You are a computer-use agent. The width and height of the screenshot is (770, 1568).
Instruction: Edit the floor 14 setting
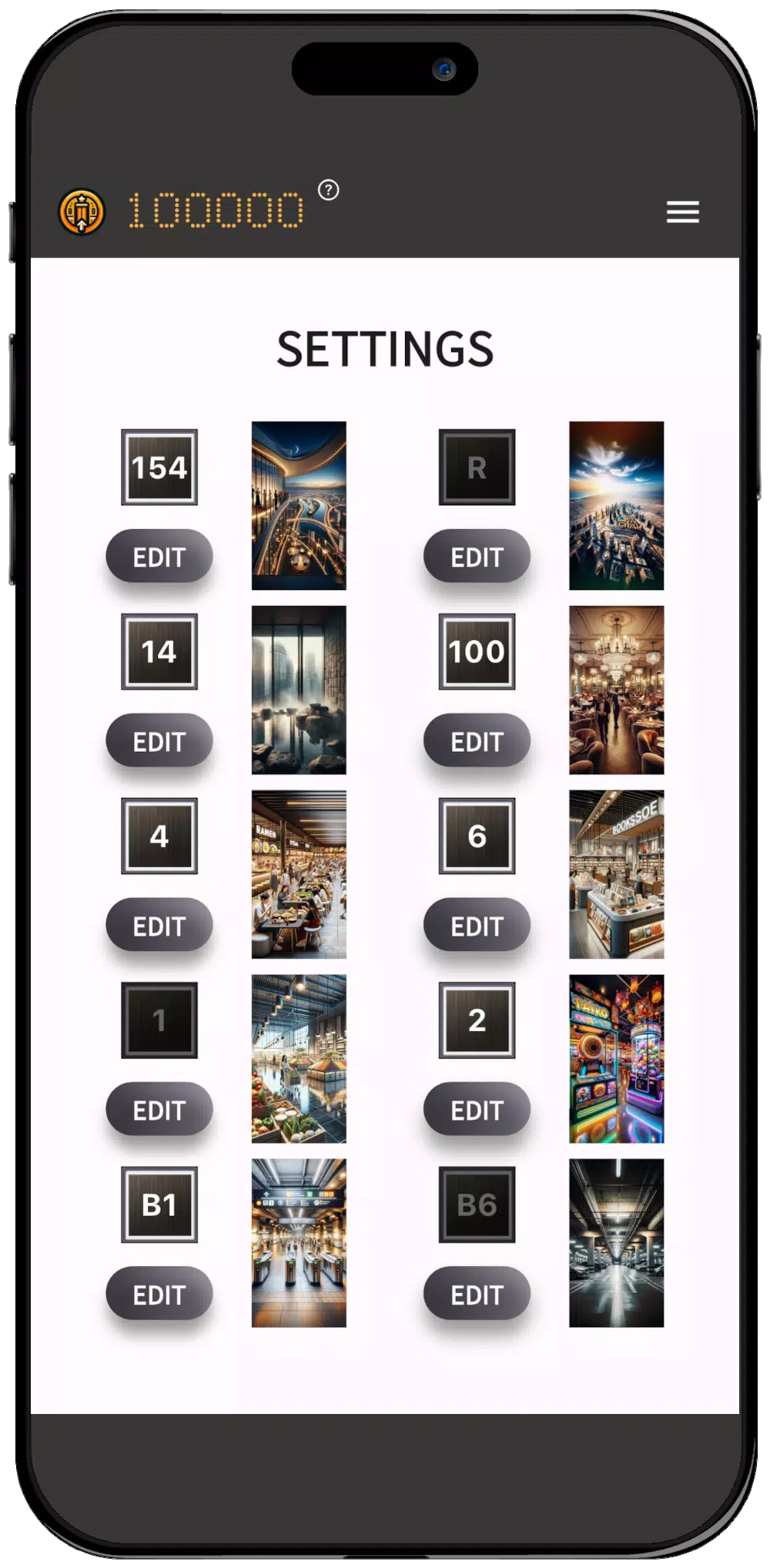coord(159,741)
